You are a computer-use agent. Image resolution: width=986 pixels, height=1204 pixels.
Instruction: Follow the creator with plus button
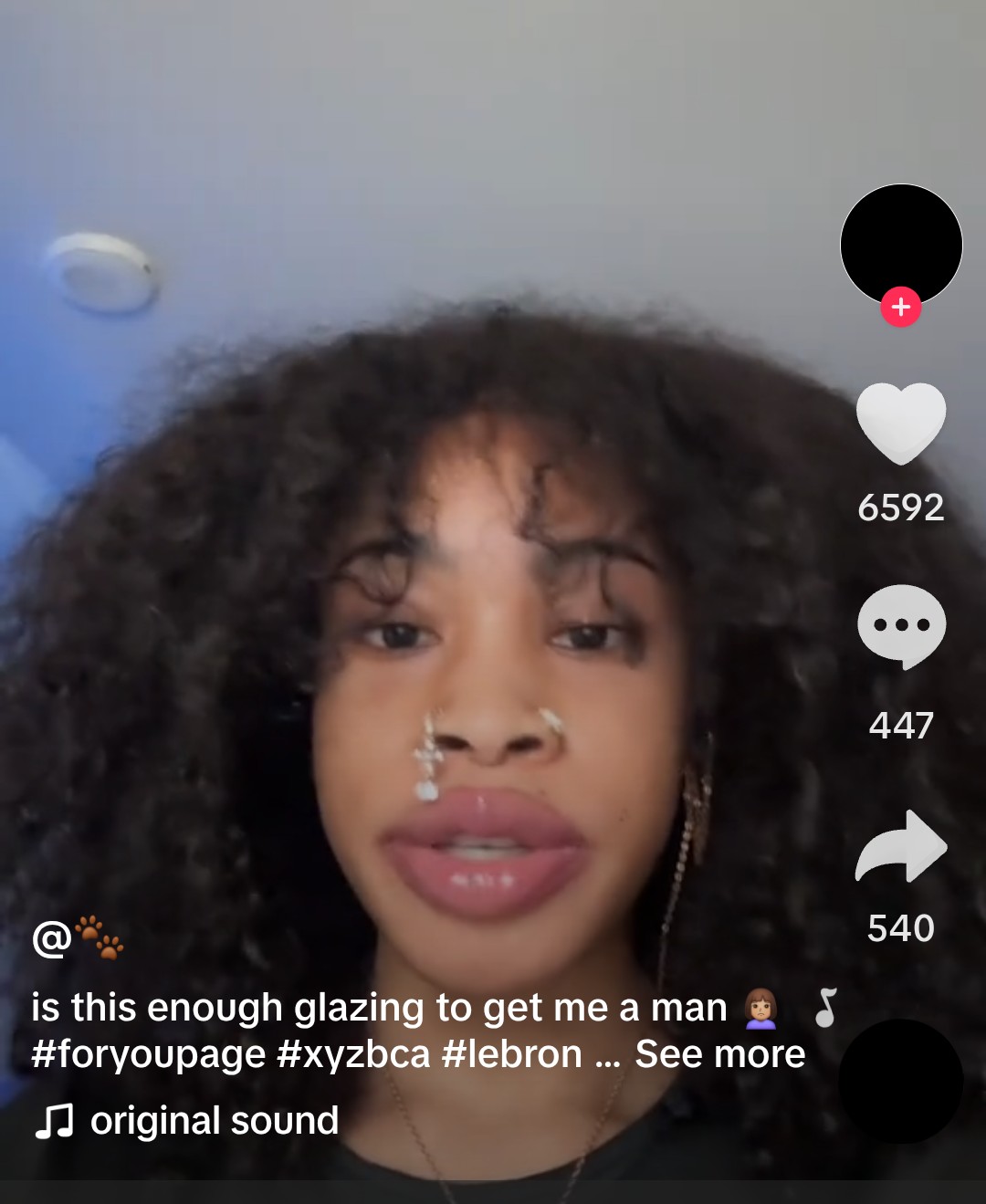click(901, 308)
